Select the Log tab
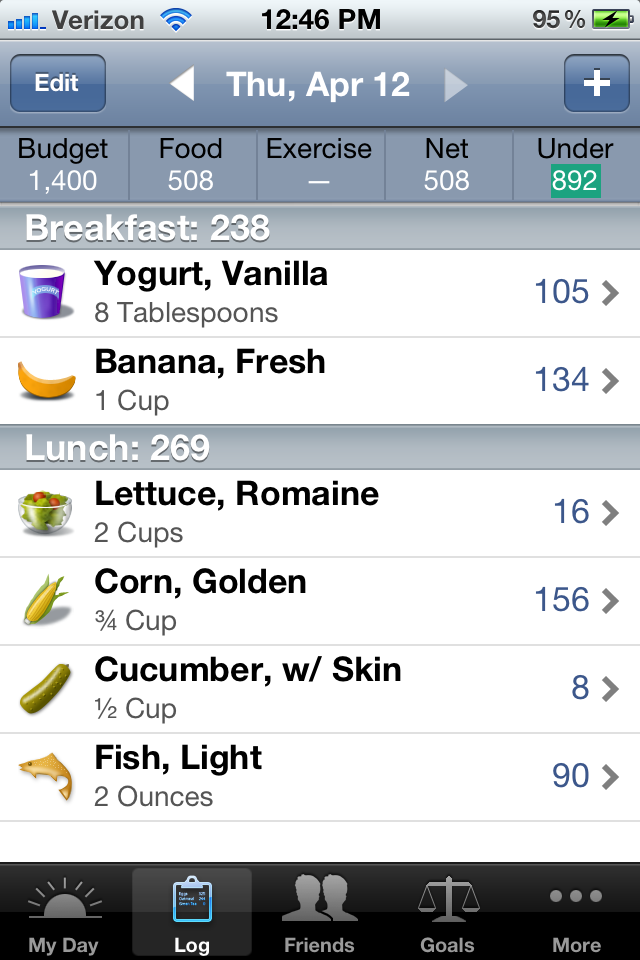Viewport: 640px width, 960px height. [x=192, y=914]
